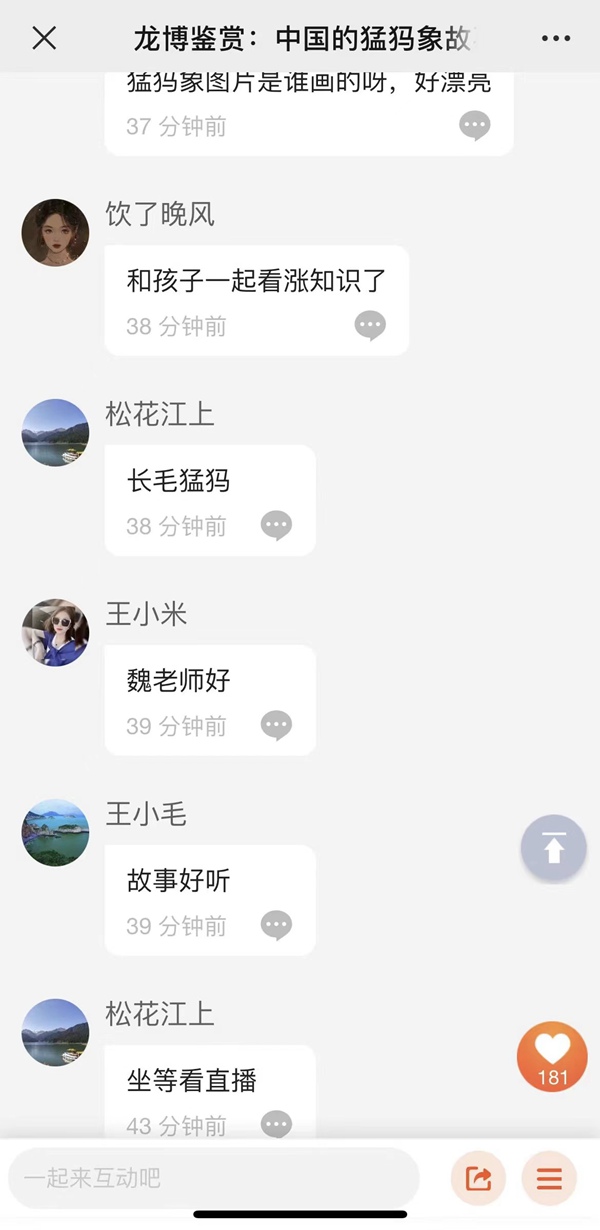Focus the 一起来互动吧 comment box
The width and height of the screenshot is (600, 1230).
pos(213,1178)
